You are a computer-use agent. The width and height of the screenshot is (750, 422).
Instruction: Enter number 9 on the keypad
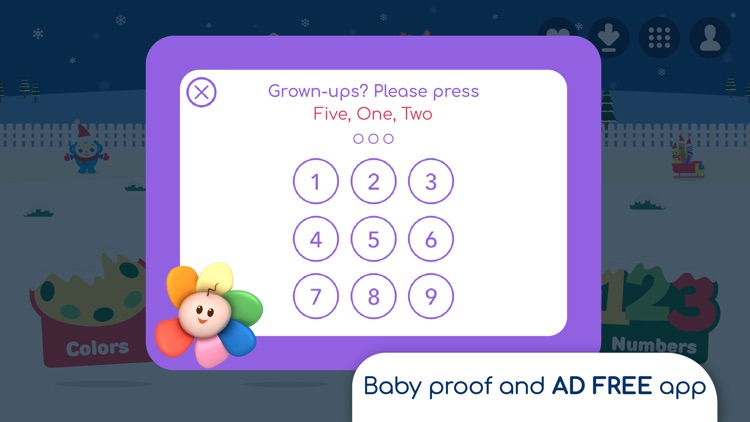[x=431, y=297]
